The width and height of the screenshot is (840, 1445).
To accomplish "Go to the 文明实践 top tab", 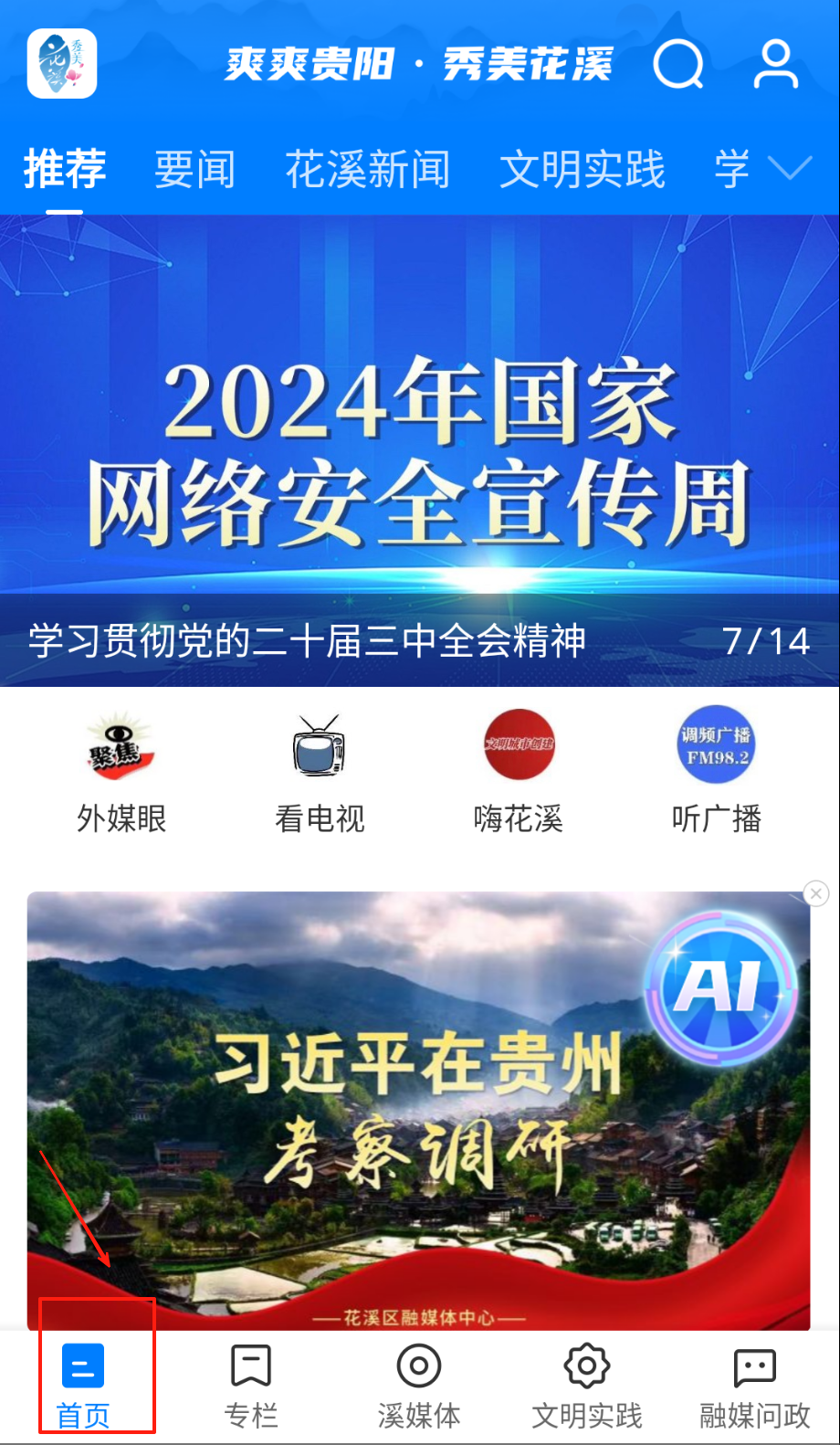I will pos(582,170).
